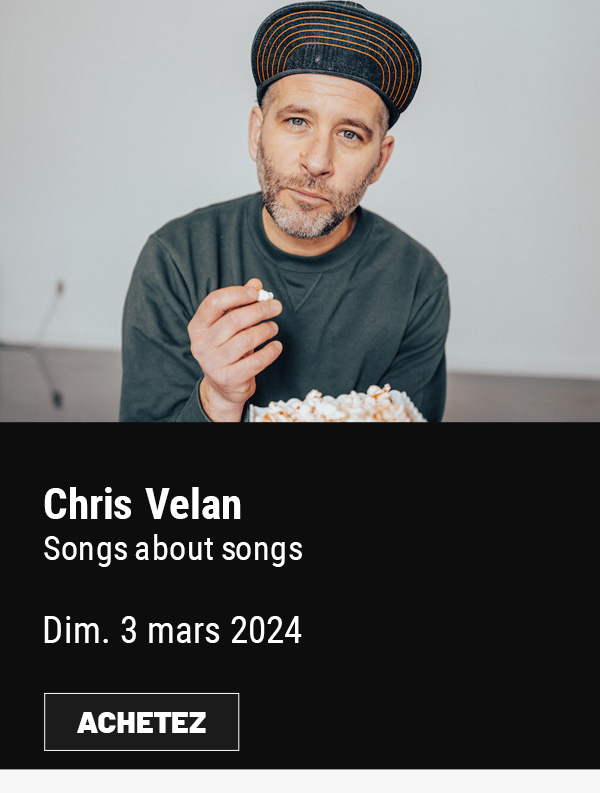Open the Chris Velan event photo card
The width and height of the screenshot is (600, 793).
pyautogui.click(x=300, y=211)
